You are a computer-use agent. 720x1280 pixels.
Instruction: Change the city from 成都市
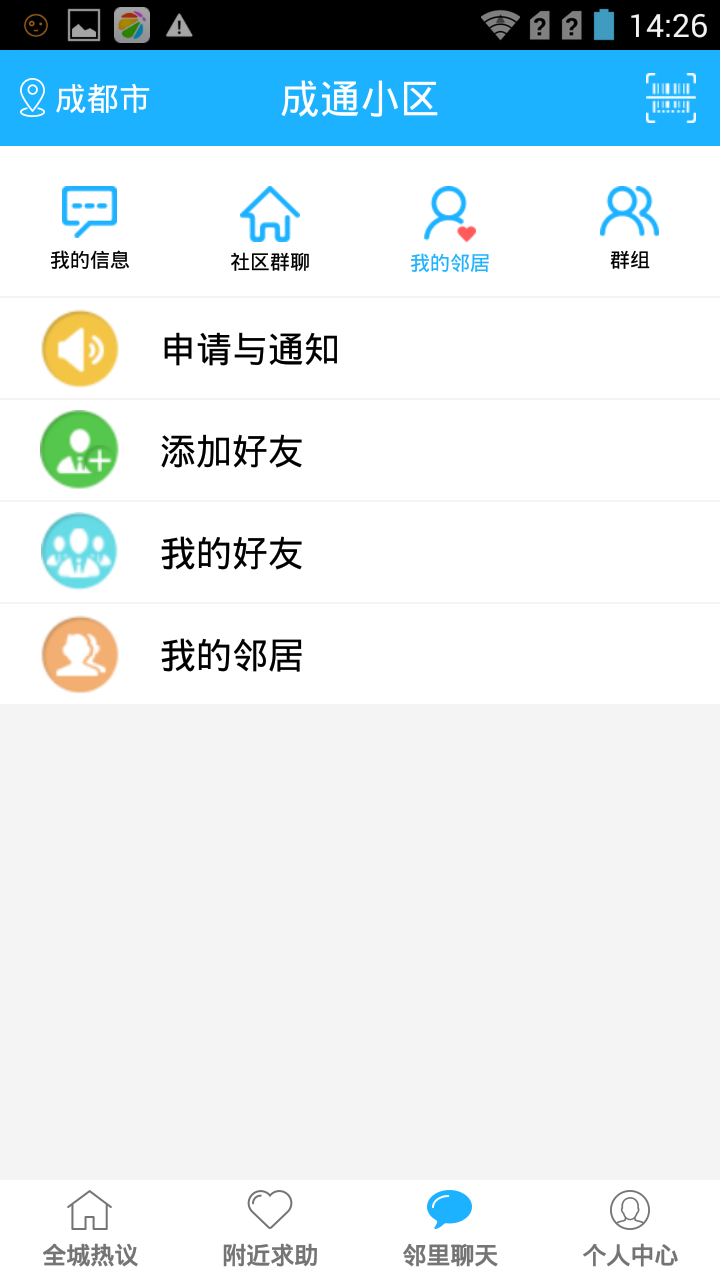[85, 98]
